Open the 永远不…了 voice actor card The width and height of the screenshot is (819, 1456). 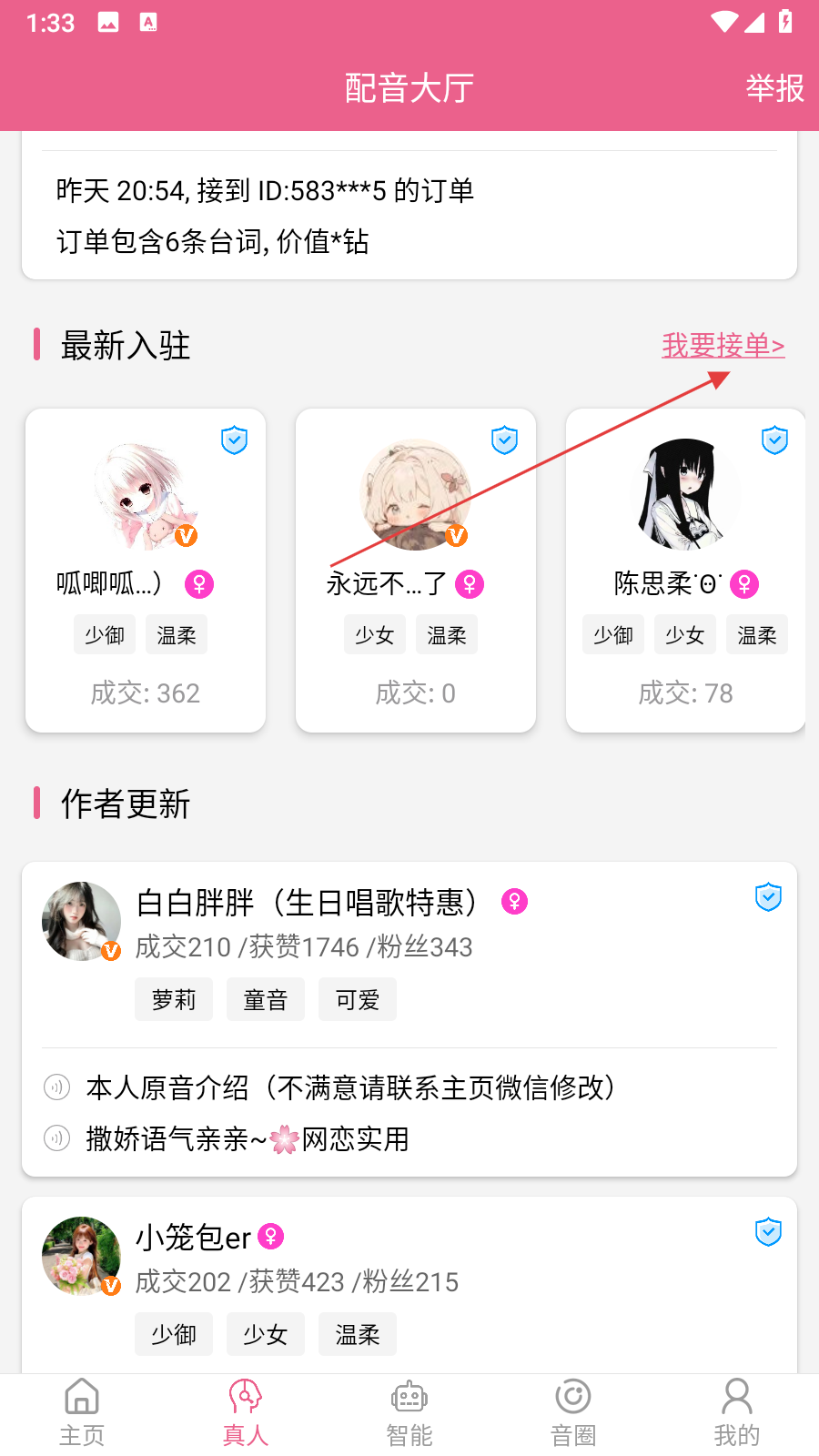pos(416,570)
